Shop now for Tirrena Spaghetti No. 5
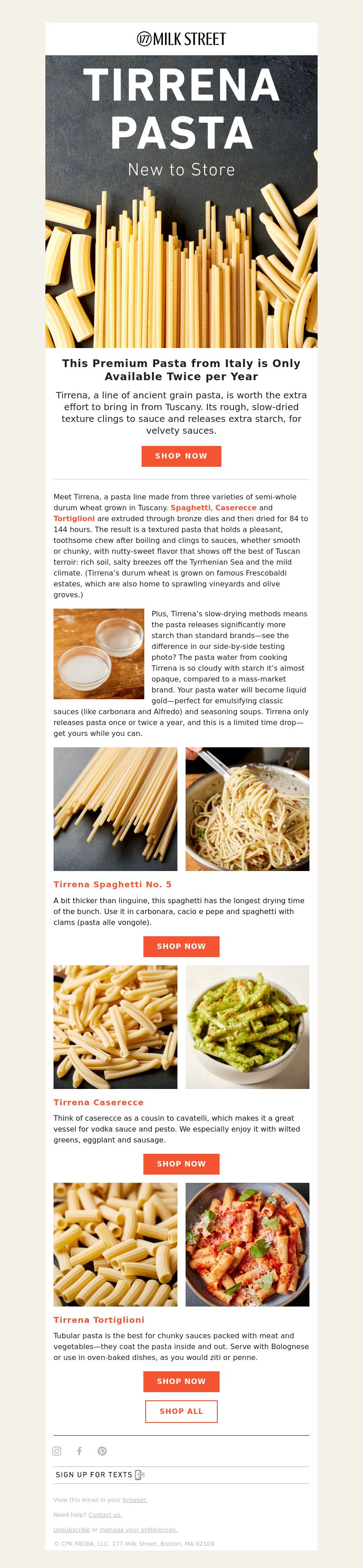 pos(181,947)
